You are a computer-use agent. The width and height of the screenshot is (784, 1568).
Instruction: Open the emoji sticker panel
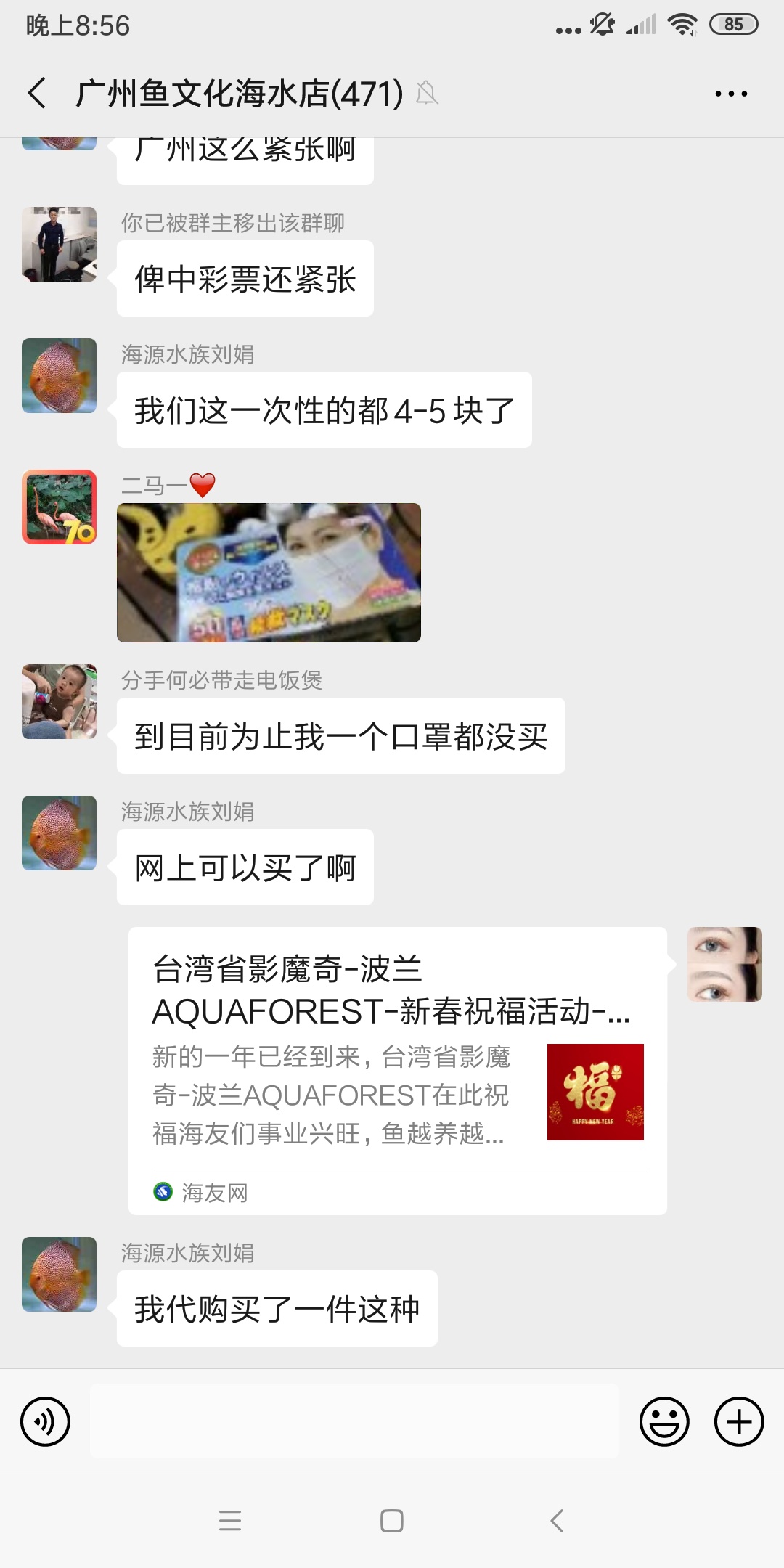(663, 1421)
